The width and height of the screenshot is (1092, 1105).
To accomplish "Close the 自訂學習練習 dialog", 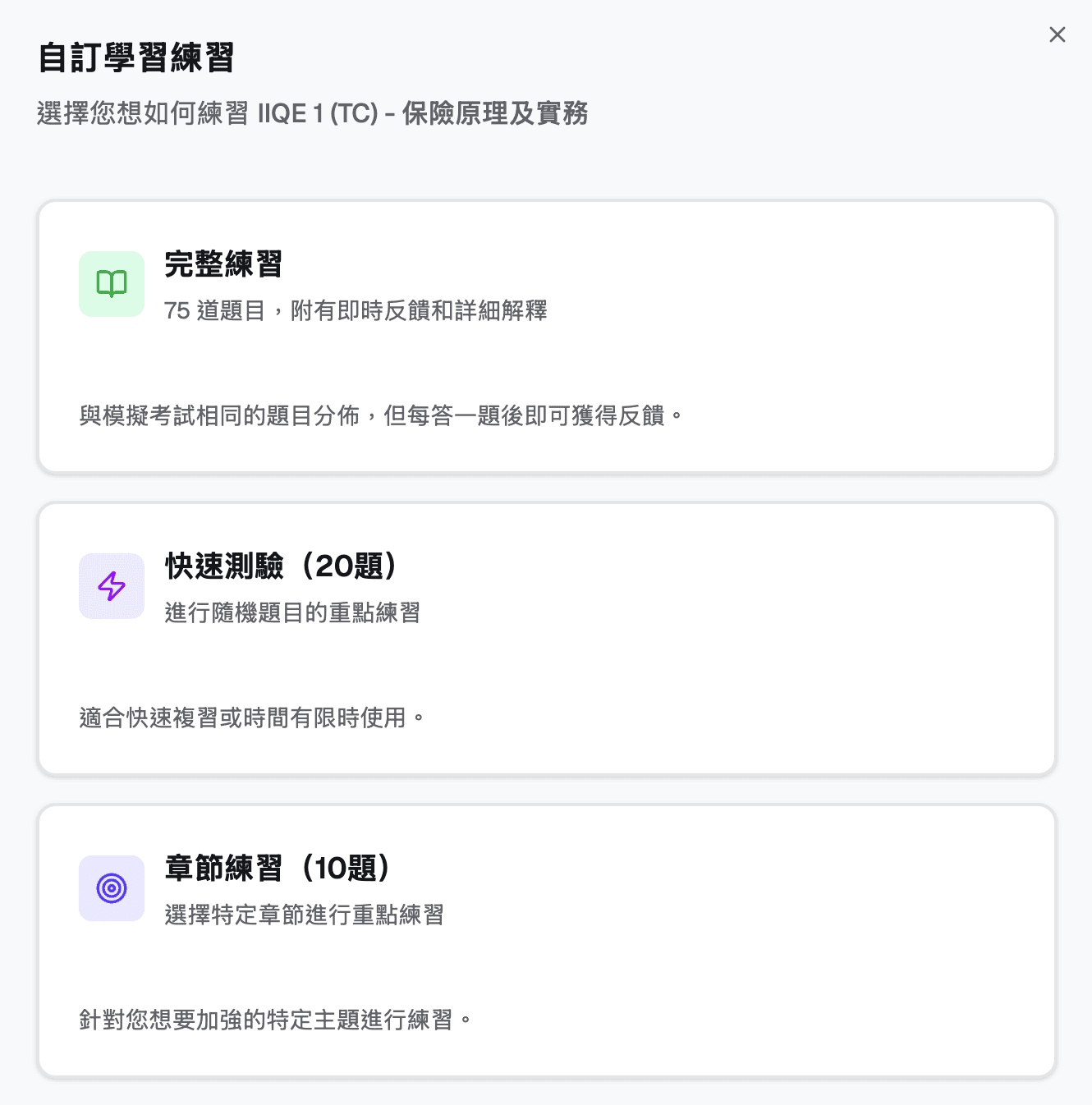I will click(1057, 34).
